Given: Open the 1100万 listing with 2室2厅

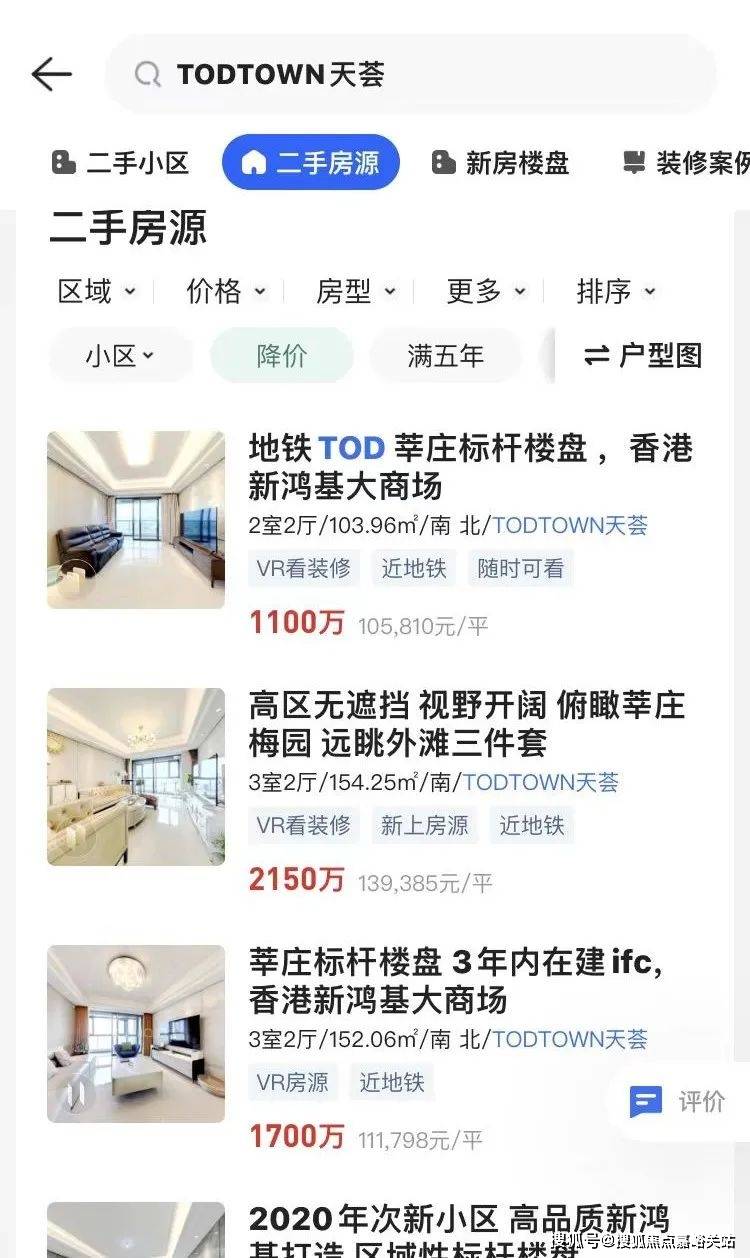Looking at the screenshot, I should click(470, 468).
